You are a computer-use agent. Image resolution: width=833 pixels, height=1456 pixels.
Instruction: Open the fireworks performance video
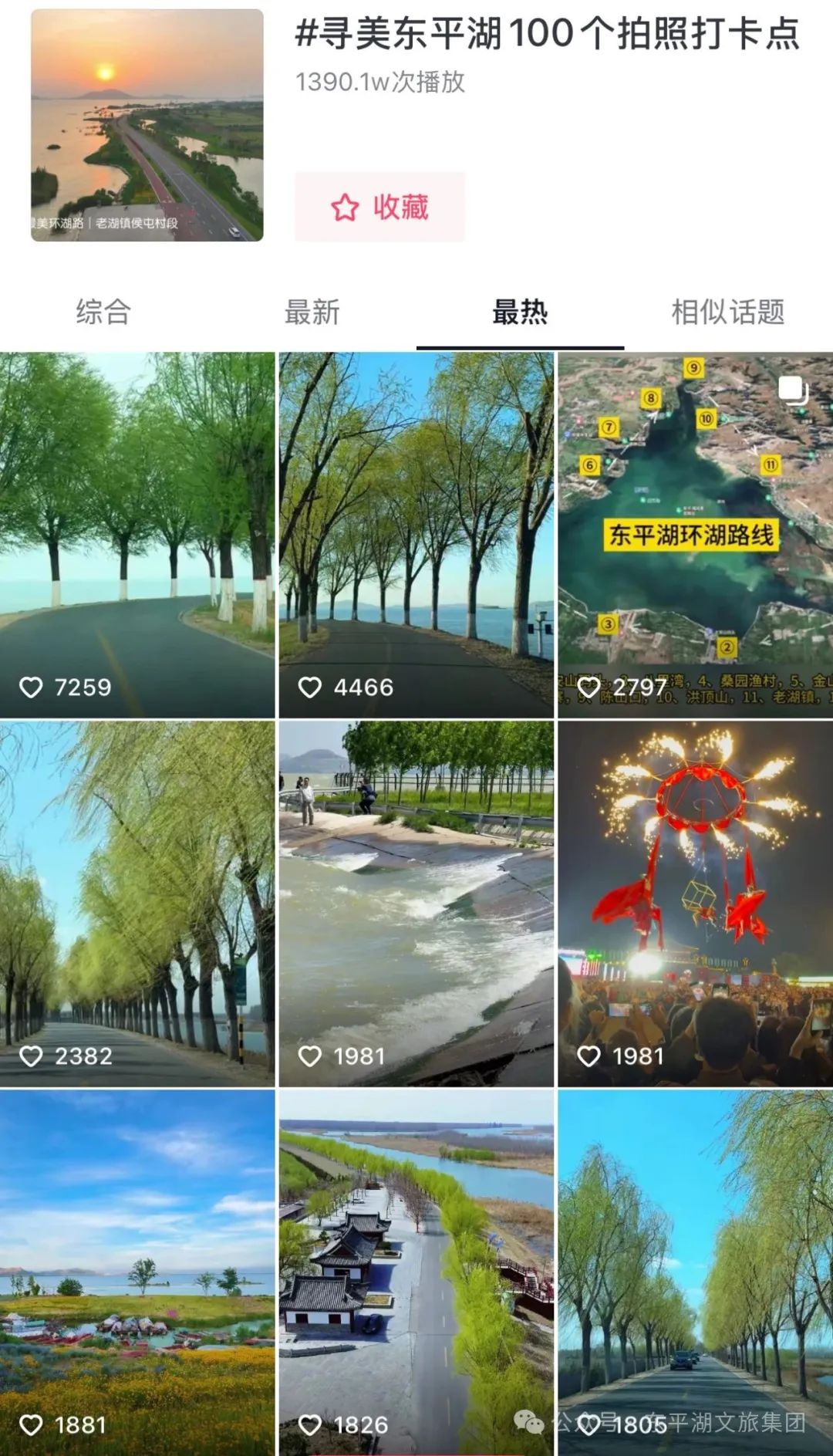pos(695,903)
